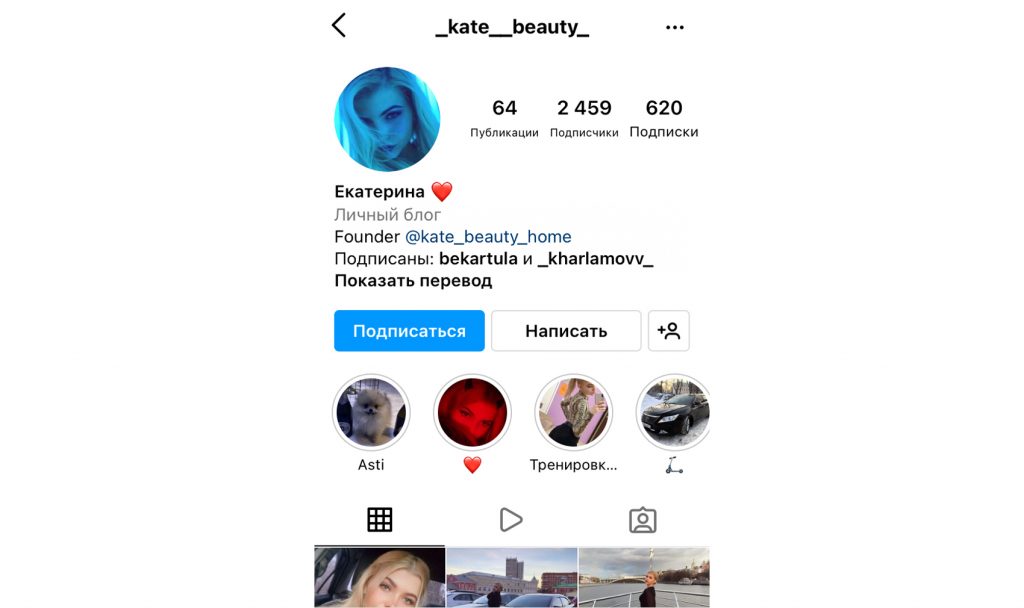Open the red heart story highlight
This screenshot has width=1024, height=608.
coord(472,413)
